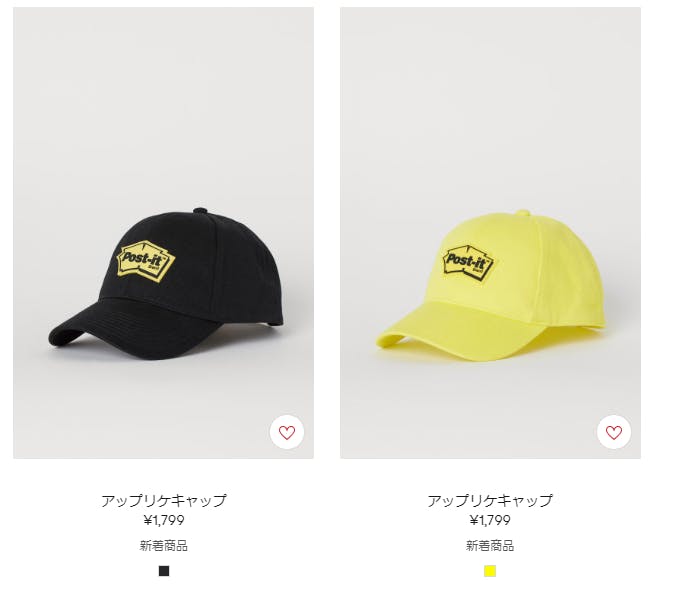686x599 pixels.
Task: Open the black Post-it cap product
Action: point(163,232)
